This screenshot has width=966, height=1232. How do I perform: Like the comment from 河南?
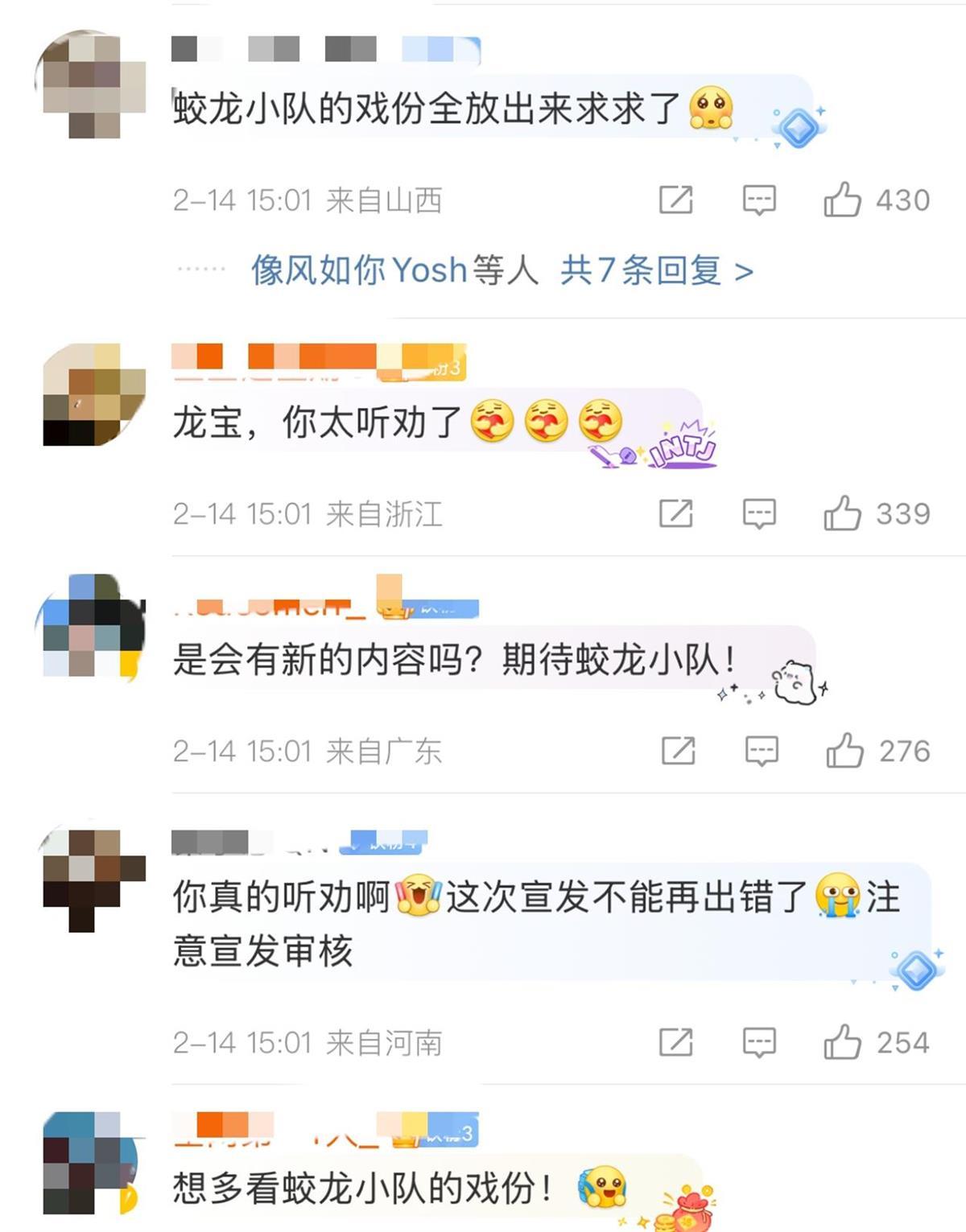point(842,1042)
